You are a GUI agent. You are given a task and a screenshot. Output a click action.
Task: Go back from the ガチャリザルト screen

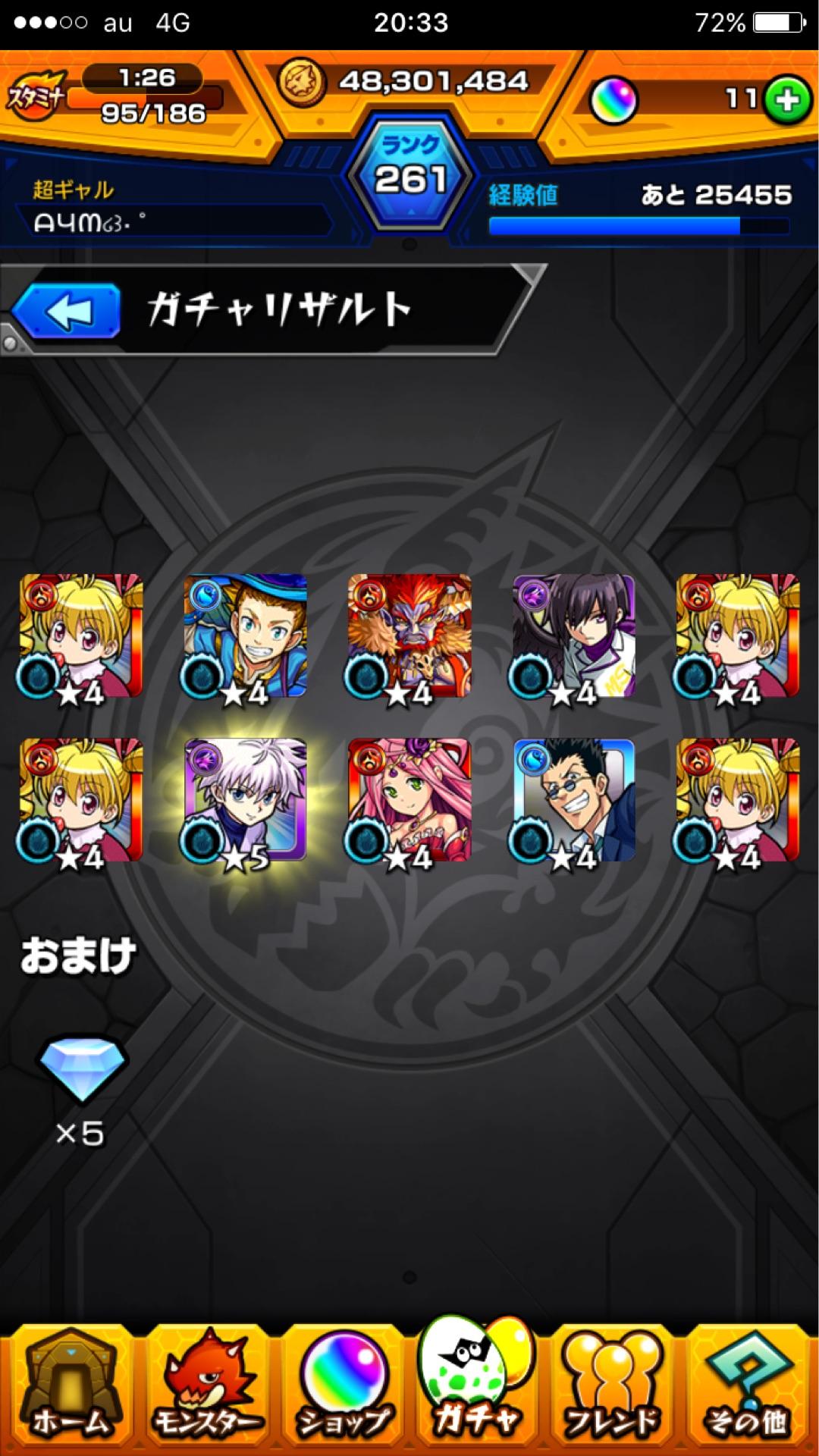coord(67,311)
